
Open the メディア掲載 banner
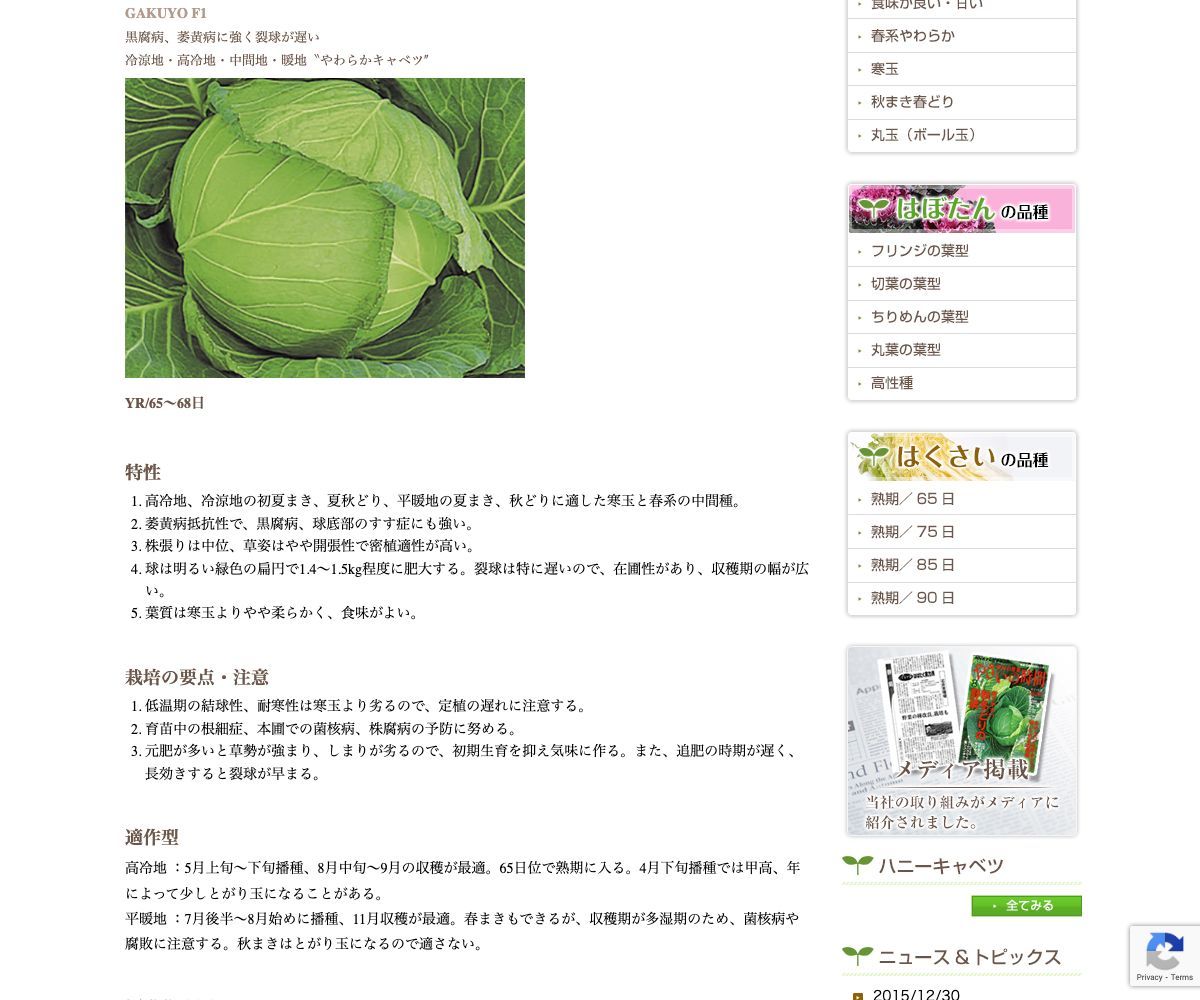click(961, 741)
